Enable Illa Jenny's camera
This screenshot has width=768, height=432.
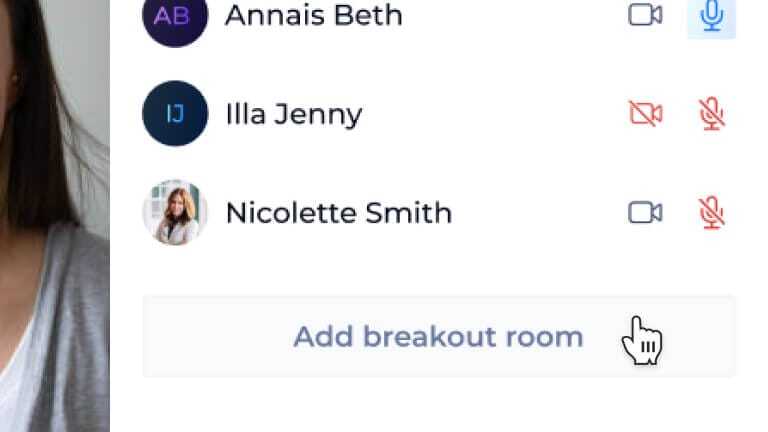click(645, 114)
